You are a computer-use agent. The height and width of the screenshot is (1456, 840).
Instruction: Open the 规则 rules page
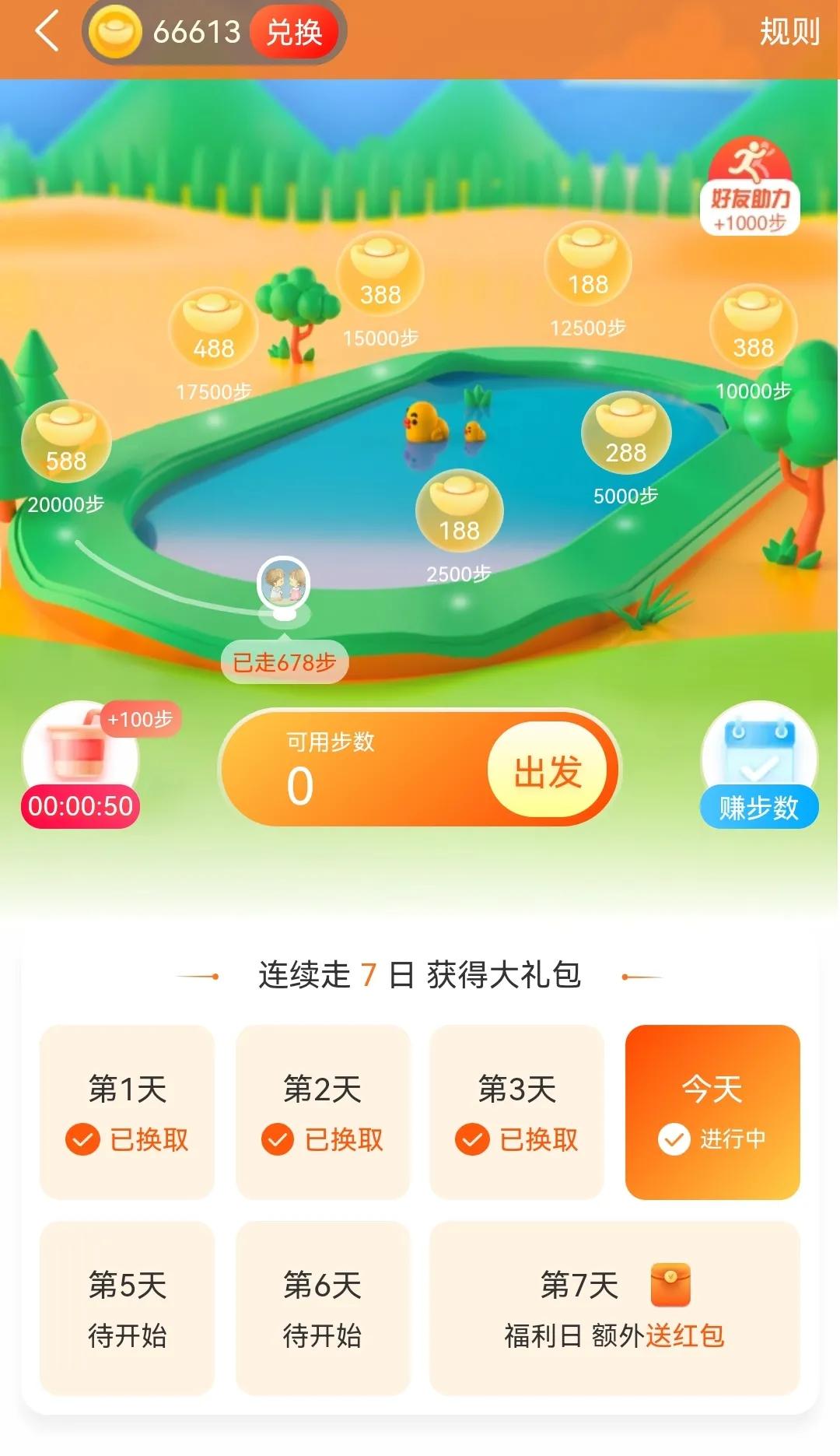(x=788, y=31)
